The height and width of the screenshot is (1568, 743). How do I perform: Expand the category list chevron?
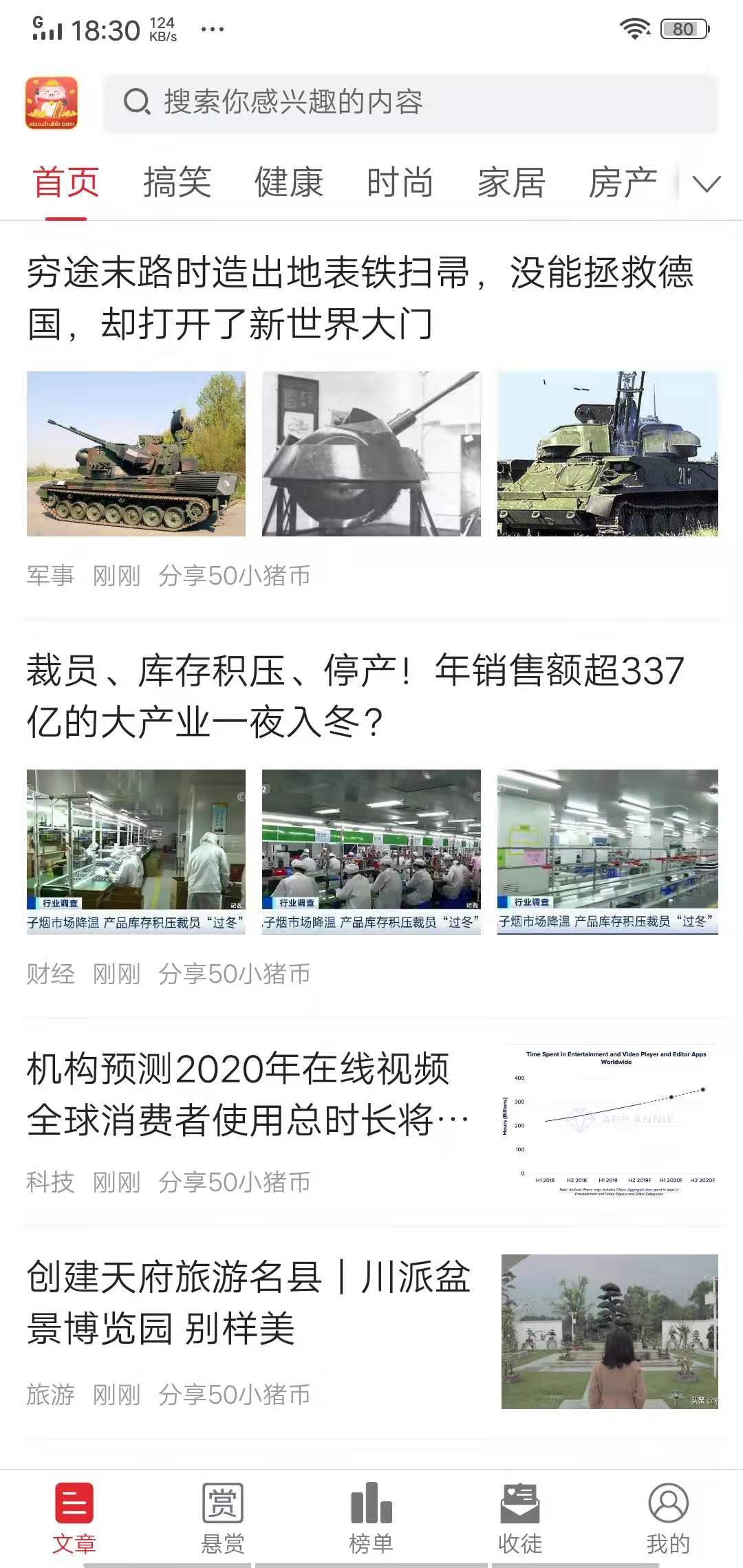pos(706,184)
